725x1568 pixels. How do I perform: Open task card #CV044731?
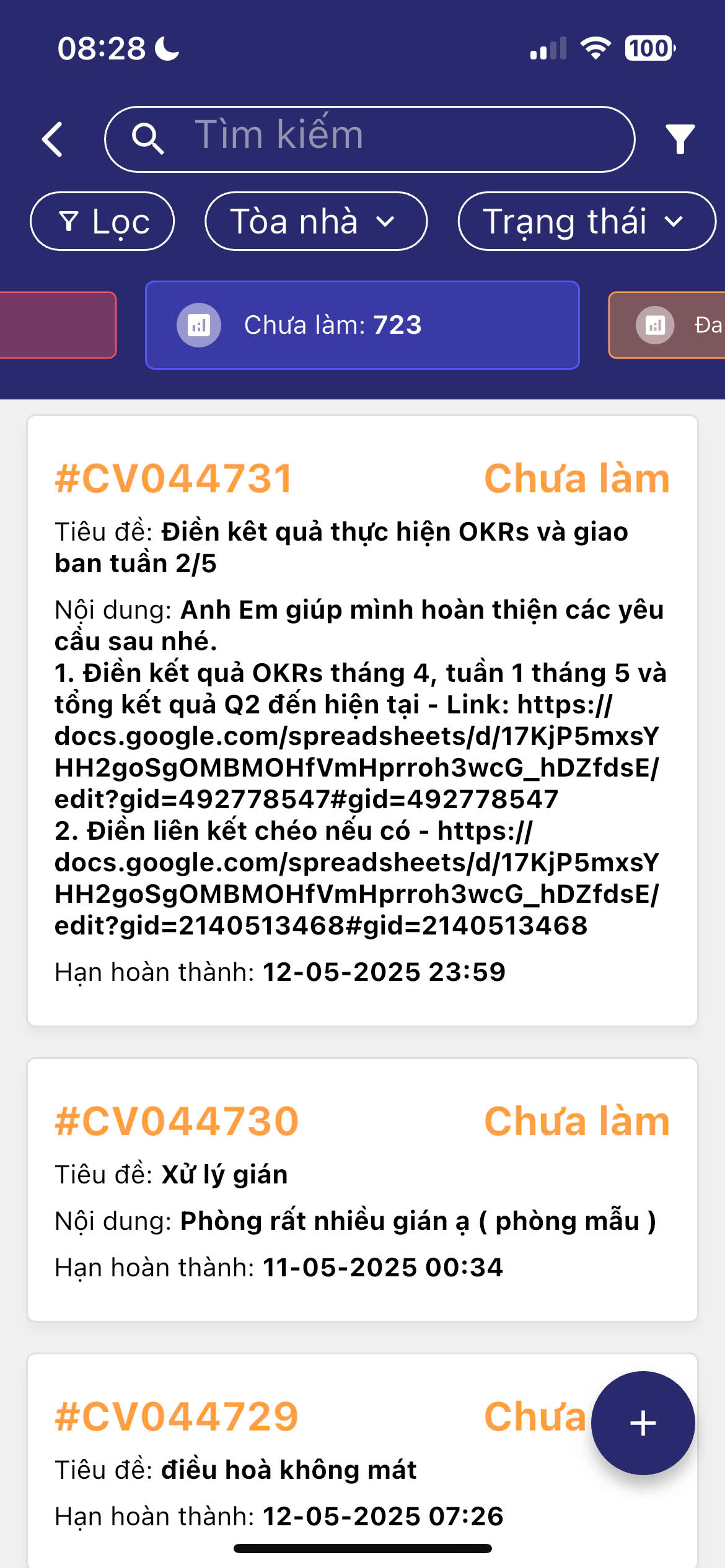tap(362, 718)
